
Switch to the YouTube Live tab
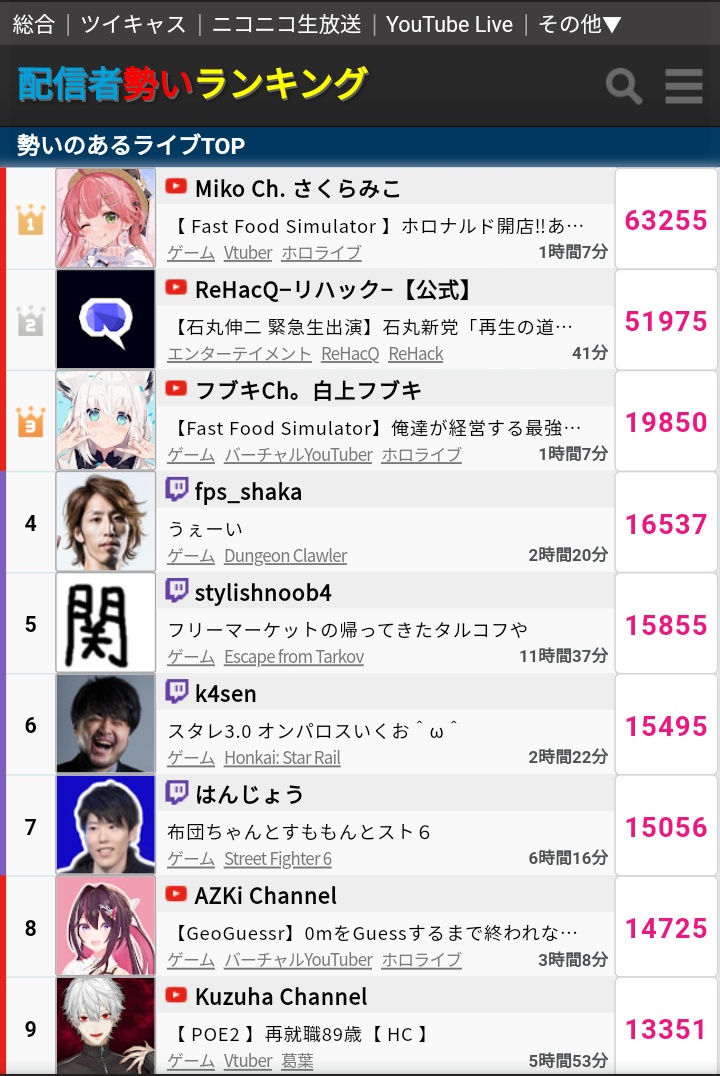point(449,24)
